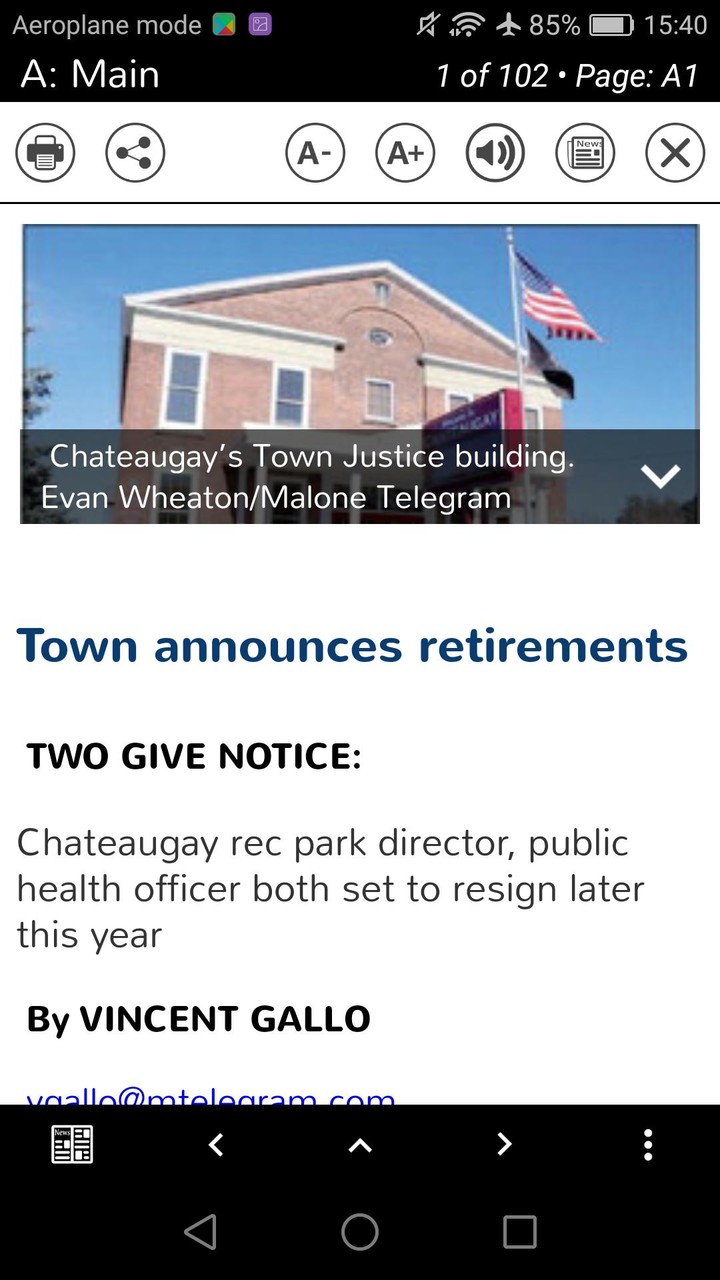Listen to the article audio
This screenshot has height=1280, width=720.
coord(495,153)
